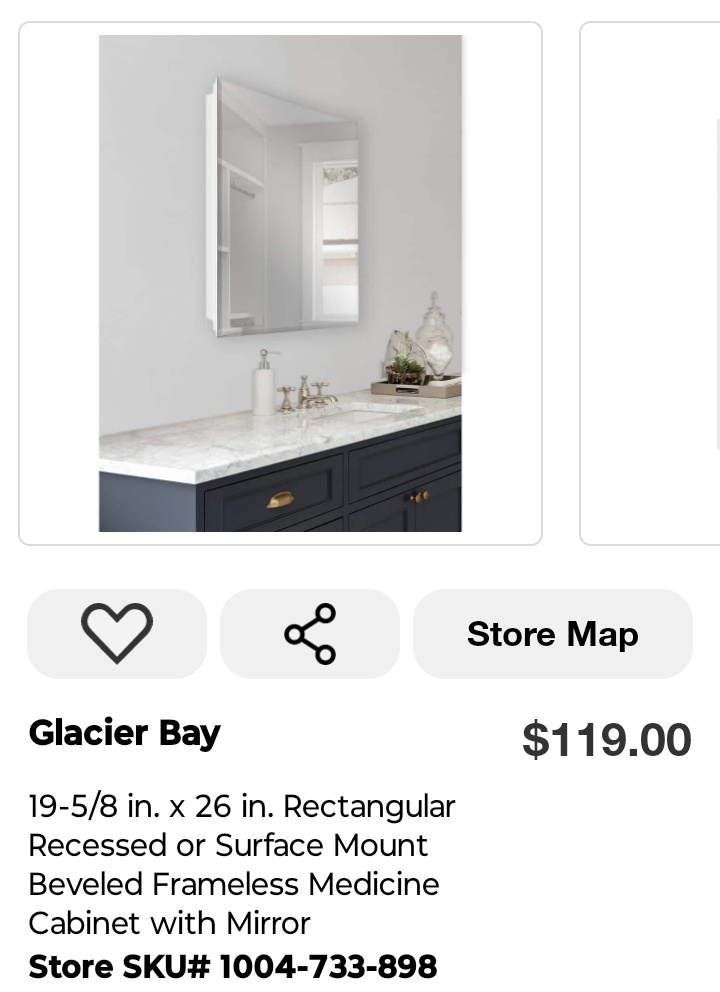The width and height of the screenshot is (720, 992).
Task: Share this medicine cabinet product
Action: tap(310, 634)
